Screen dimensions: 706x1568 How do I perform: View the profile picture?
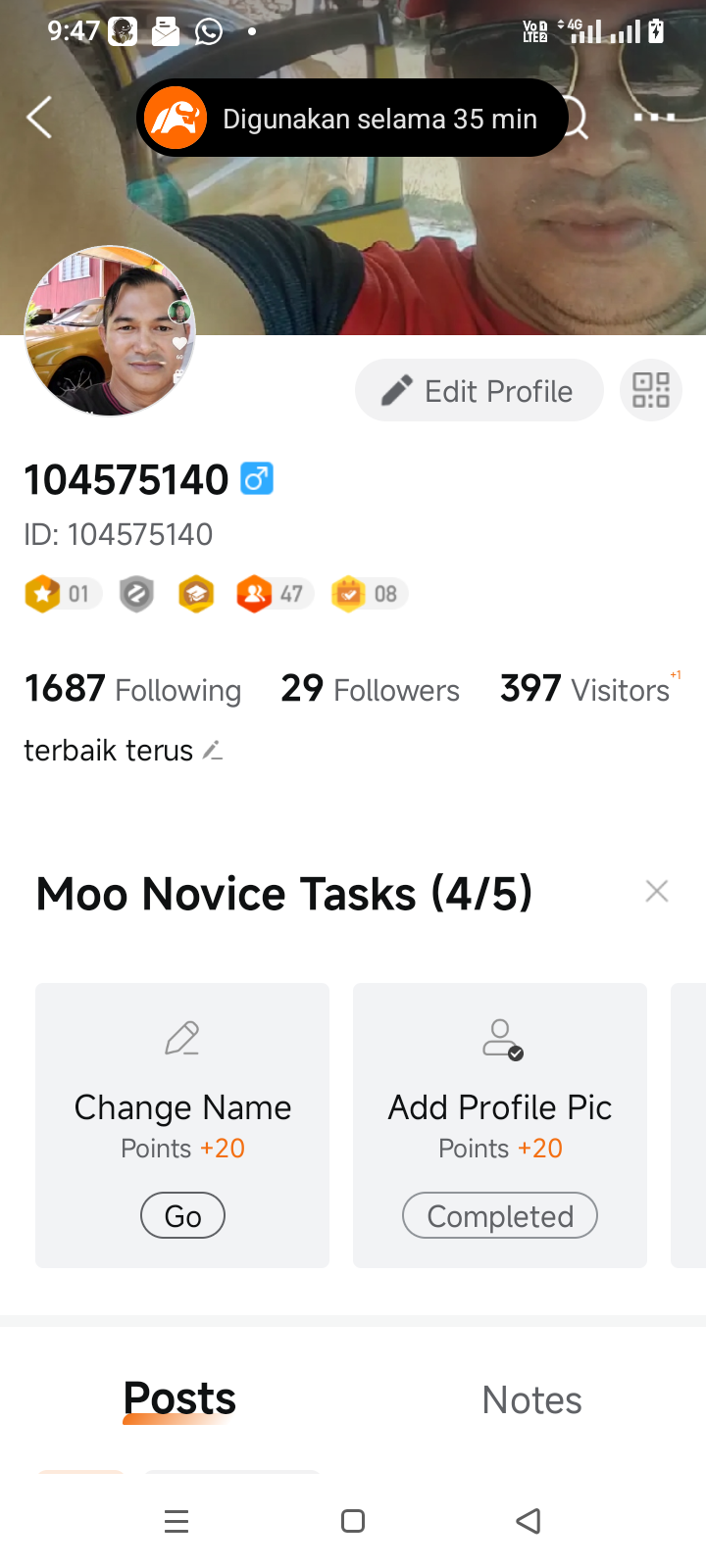110,330
